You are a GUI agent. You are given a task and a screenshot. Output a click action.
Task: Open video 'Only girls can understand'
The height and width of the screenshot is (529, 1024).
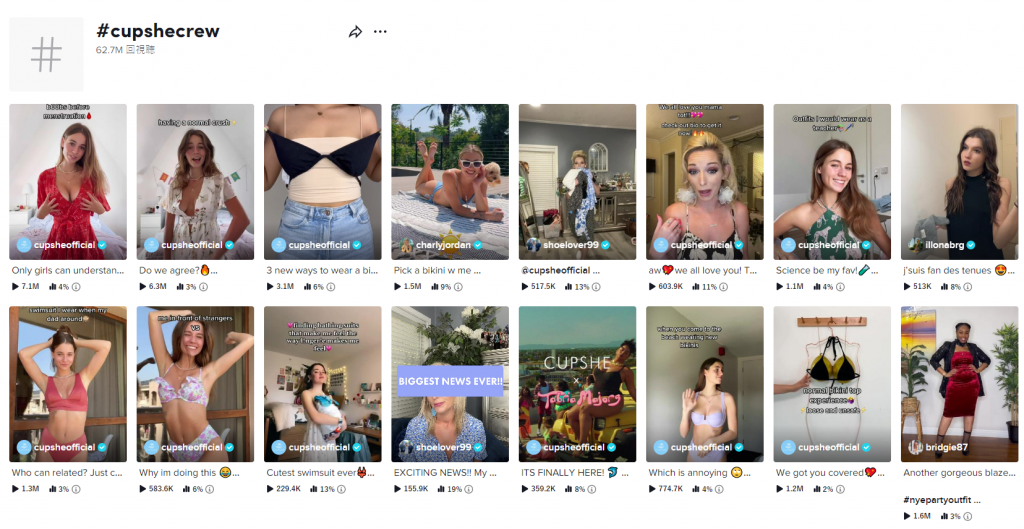(x=68, y=180)
